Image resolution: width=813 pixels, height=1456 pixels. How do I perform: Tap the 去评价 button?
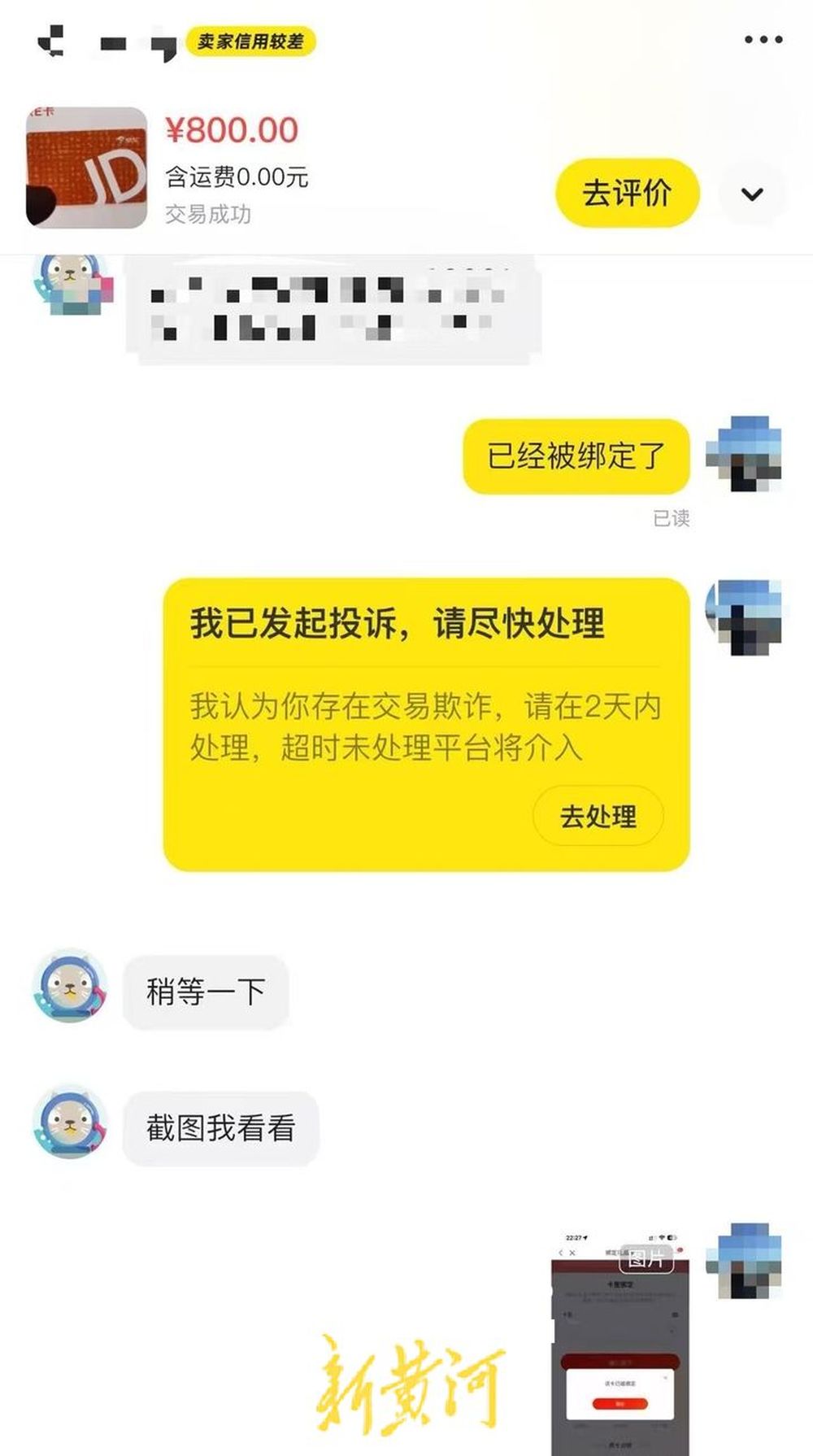pos(627,194)
